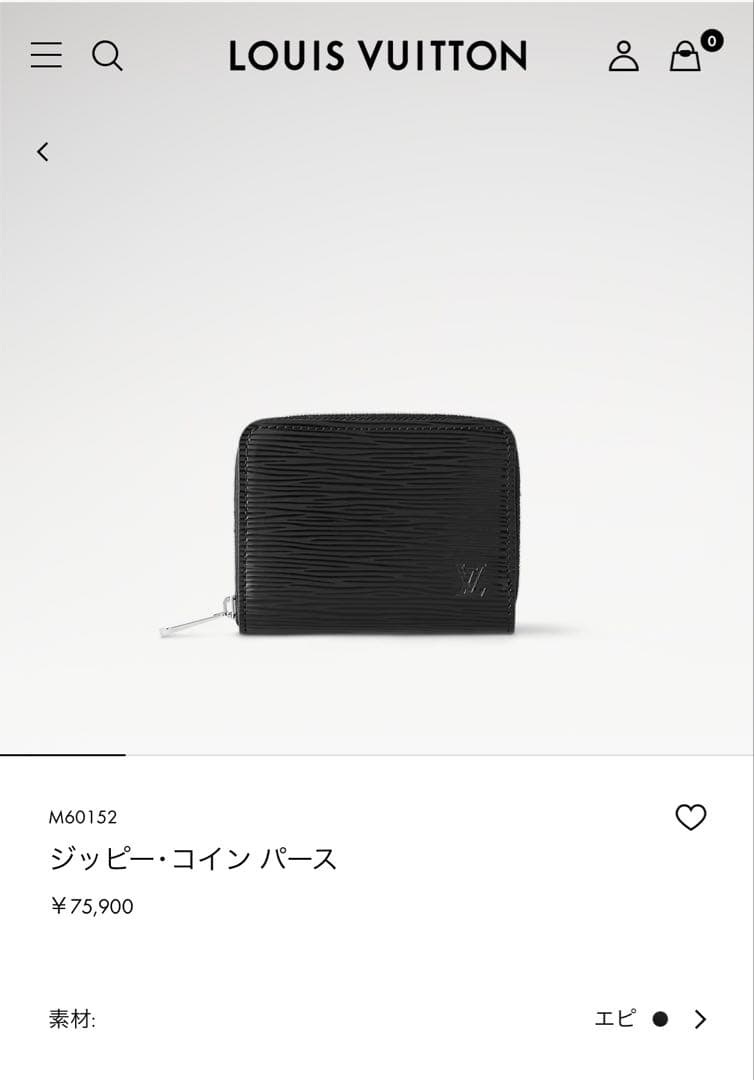
Task: Toggle the wishlist heart for this coin purse
Action: 689,817
